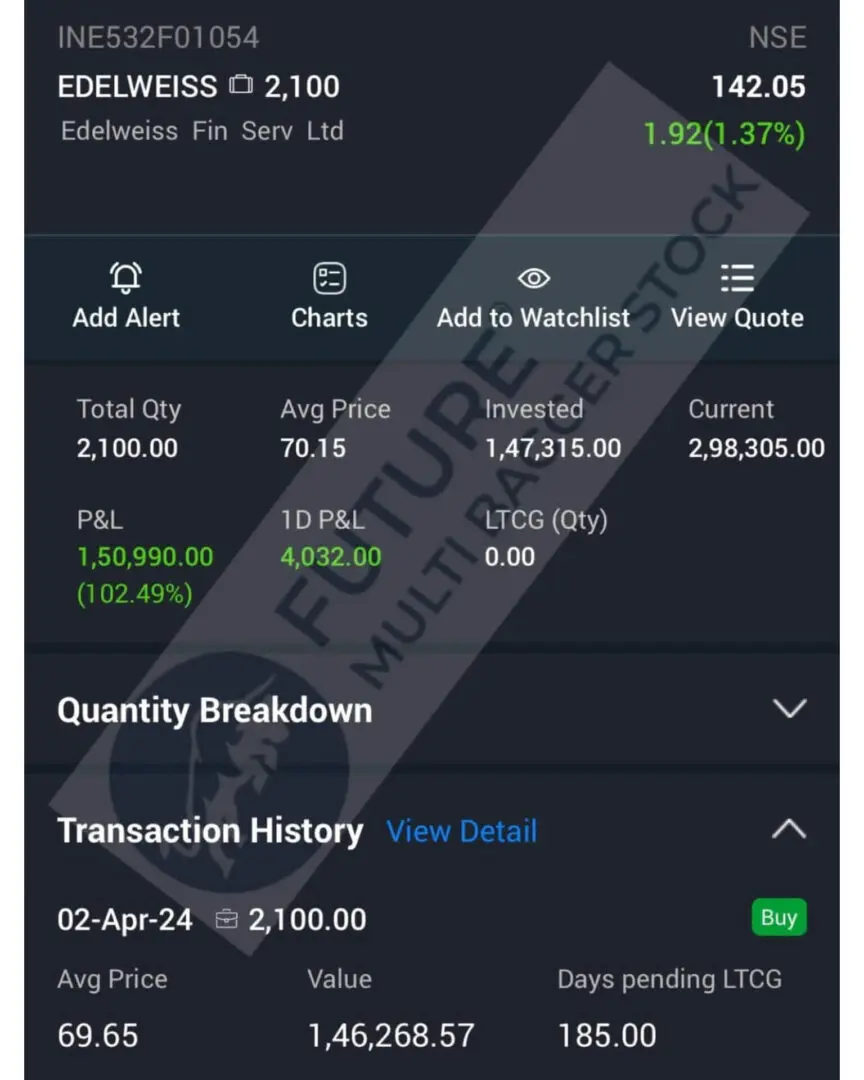The height and width of the screenshot is (1080, 864).
Task: Add a price alert for EDELWEISS
Action: coord(126,296)
